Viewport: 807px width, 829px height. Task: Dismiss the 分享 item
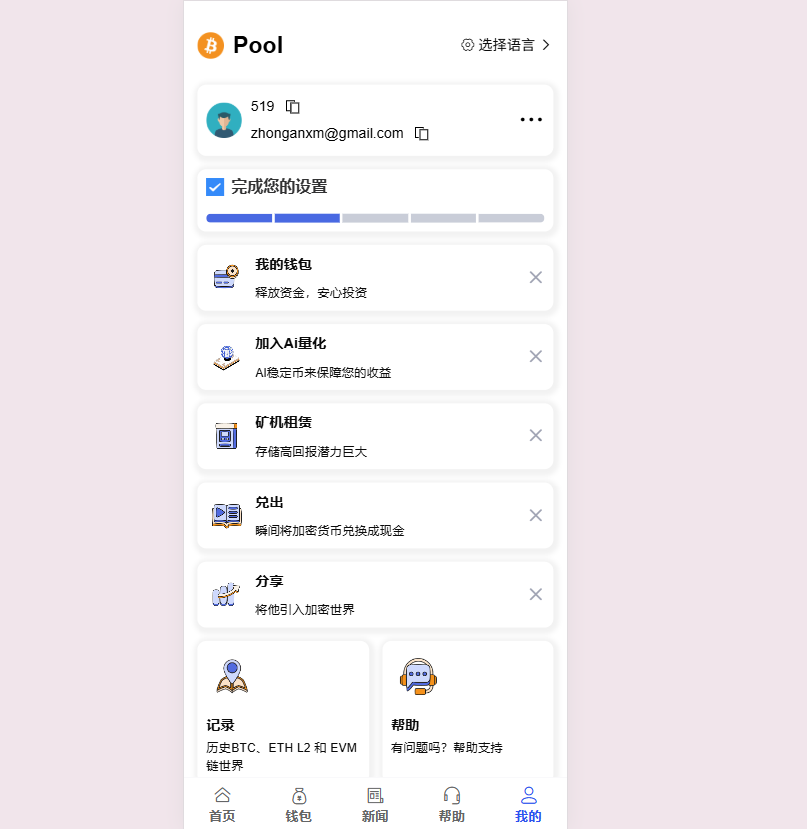coord(536,594)
